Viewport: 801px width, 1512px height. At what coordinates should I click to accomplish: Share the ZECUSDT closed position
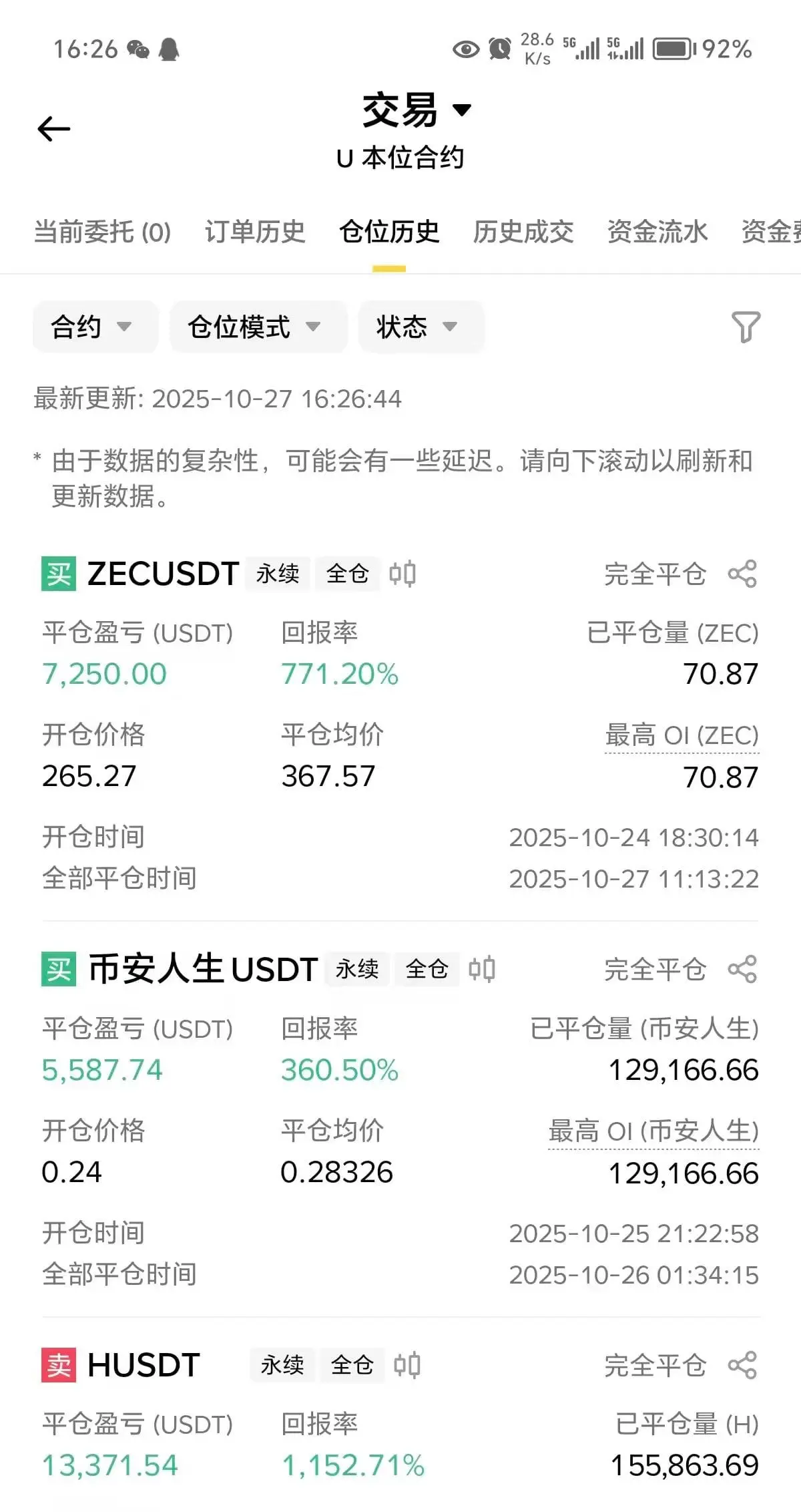742,574
